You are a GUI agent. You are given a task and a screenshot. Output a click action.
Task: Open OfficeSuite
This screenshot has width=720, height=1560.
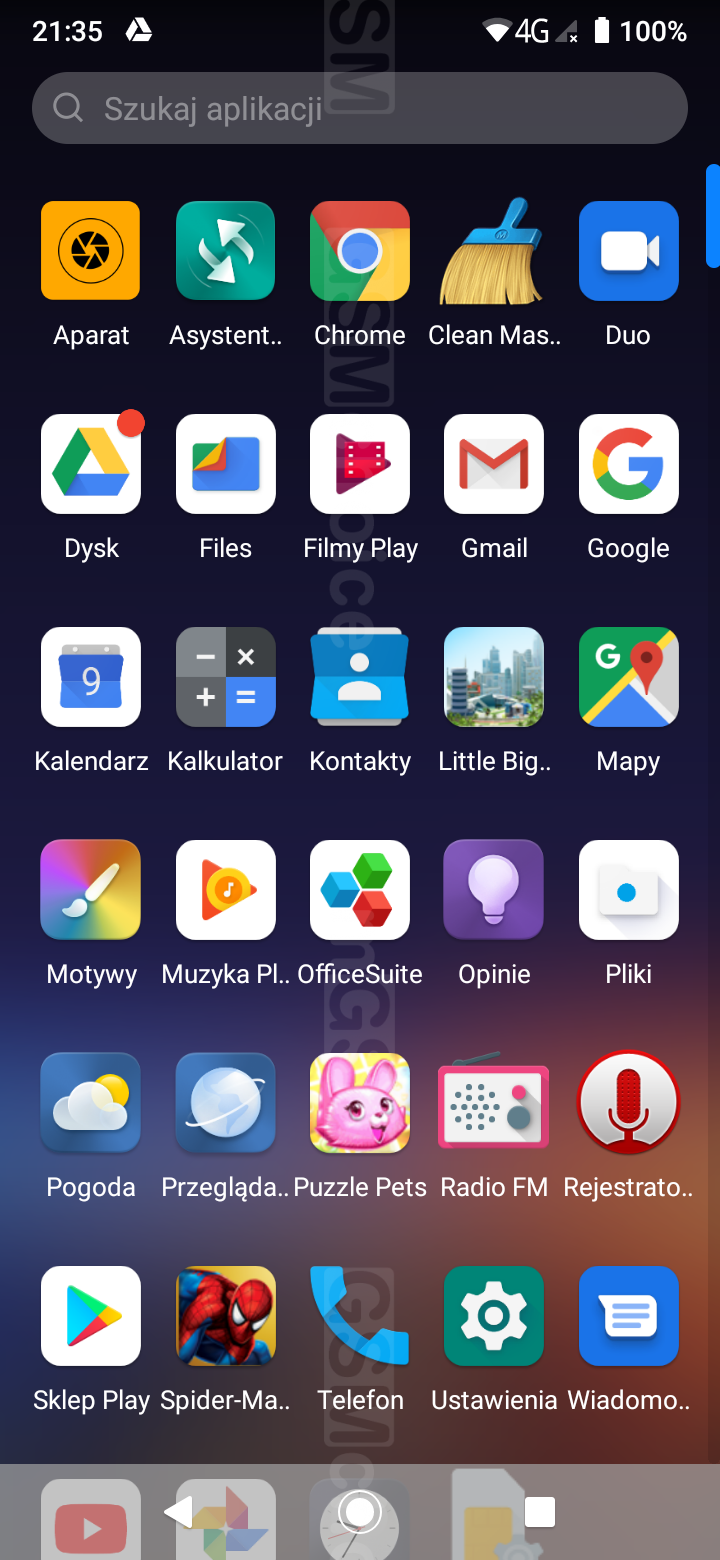click(x=360, y=890)
